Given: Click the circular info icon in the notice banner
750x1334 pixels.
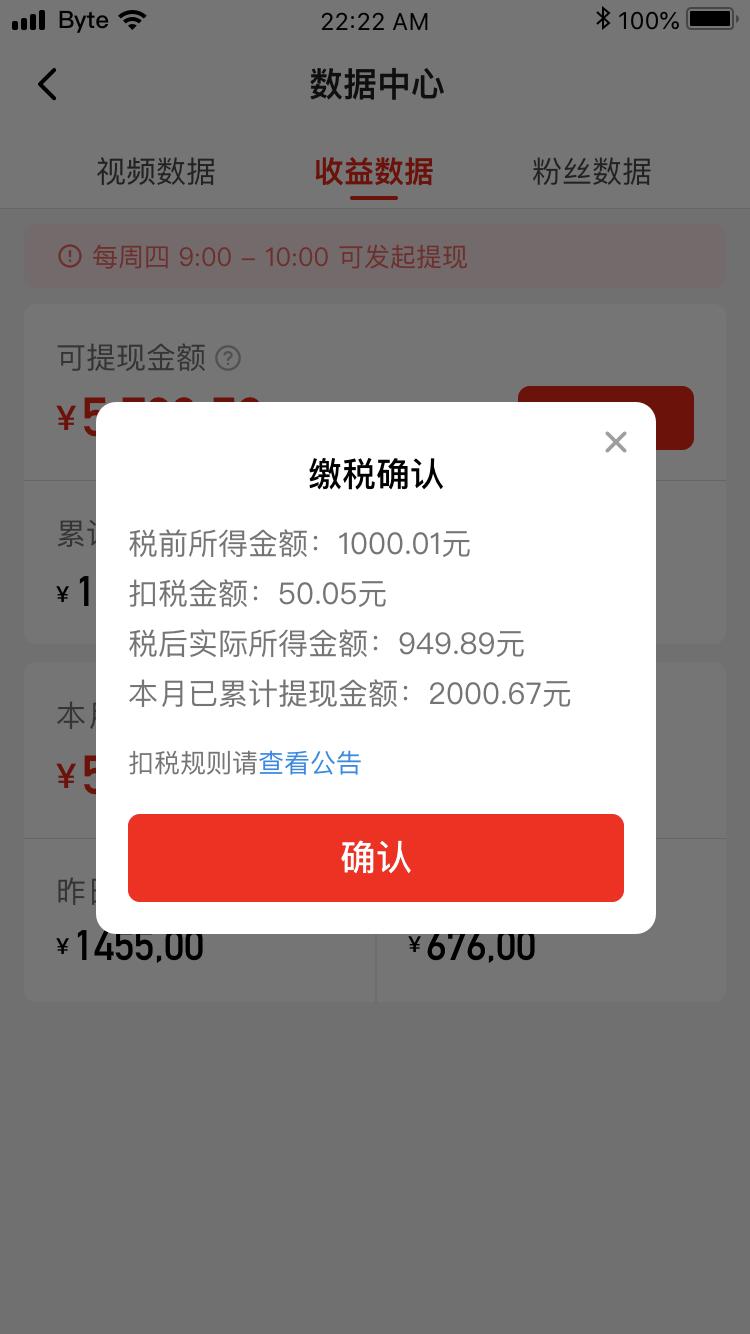Looking at the screenshot, I should 68,256.
